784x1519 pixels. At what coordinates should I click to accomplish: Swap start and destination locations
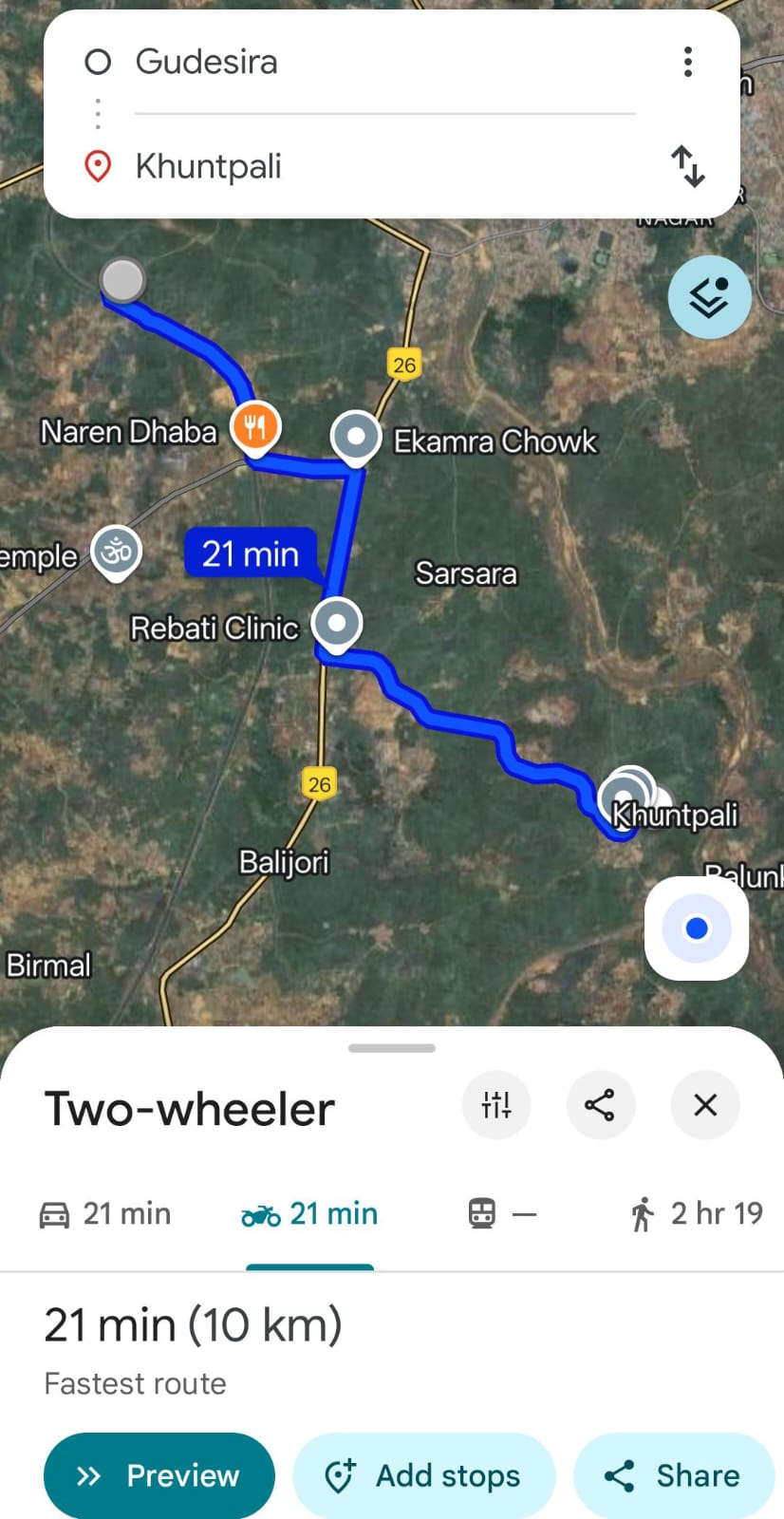point(688,167)
